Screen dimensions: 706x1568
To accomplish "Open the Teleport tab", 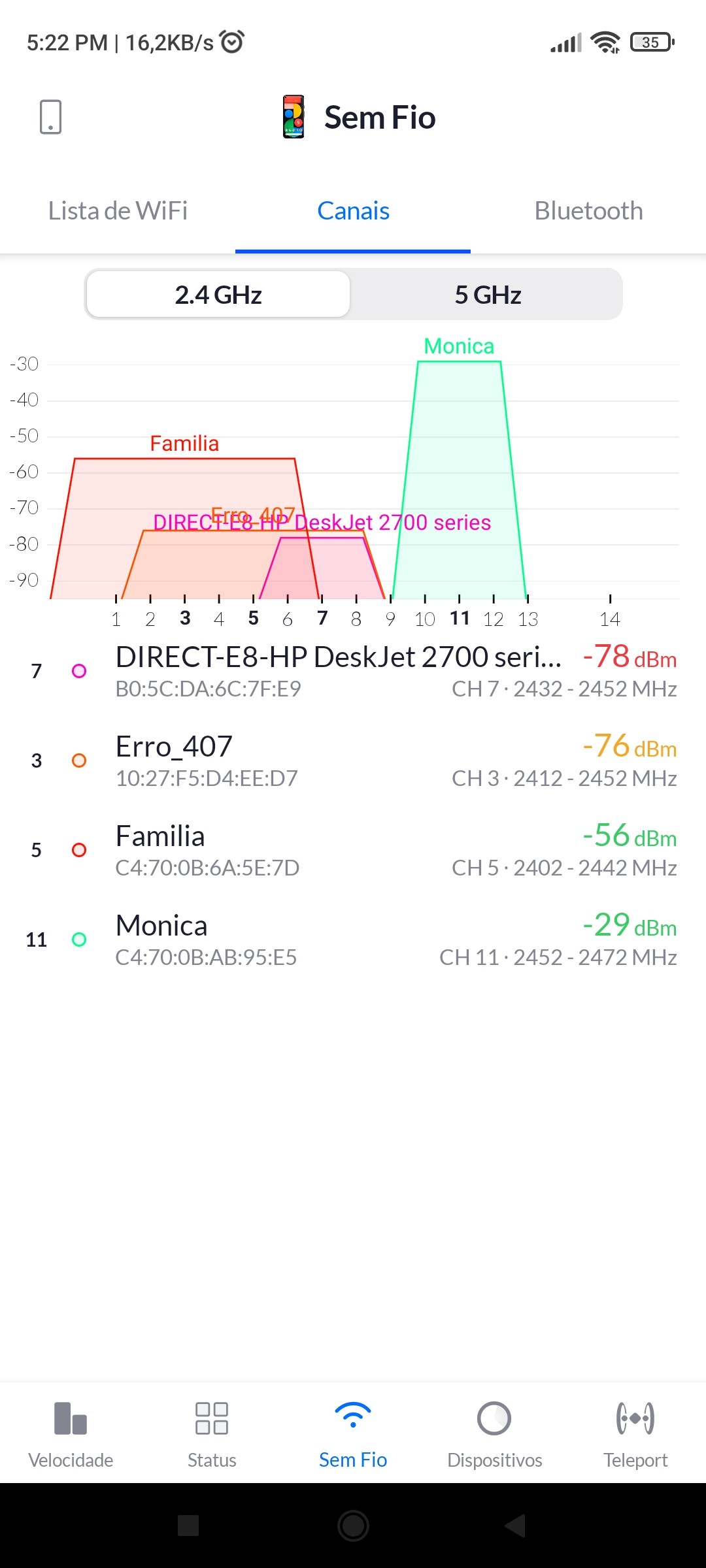I will click(635, 1433).
